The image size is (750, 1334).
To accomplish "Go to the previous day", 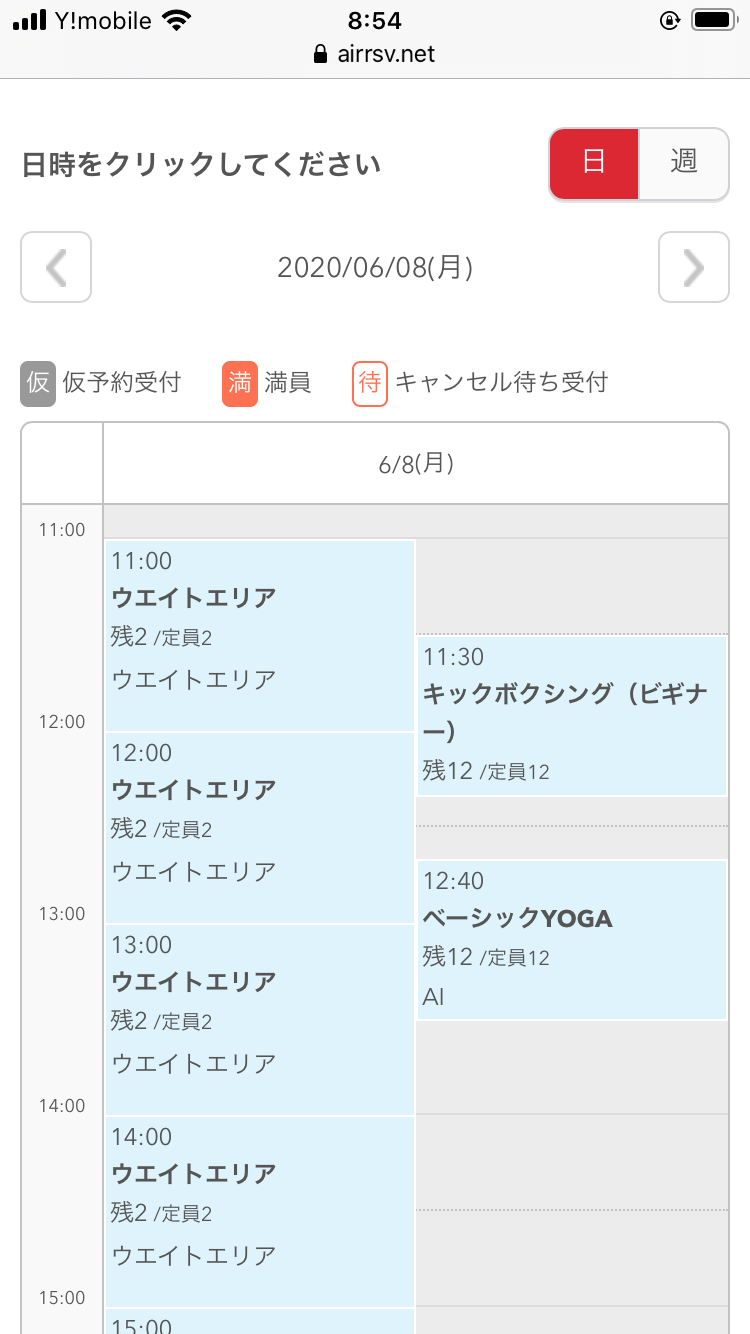I will tap(56, 267).
